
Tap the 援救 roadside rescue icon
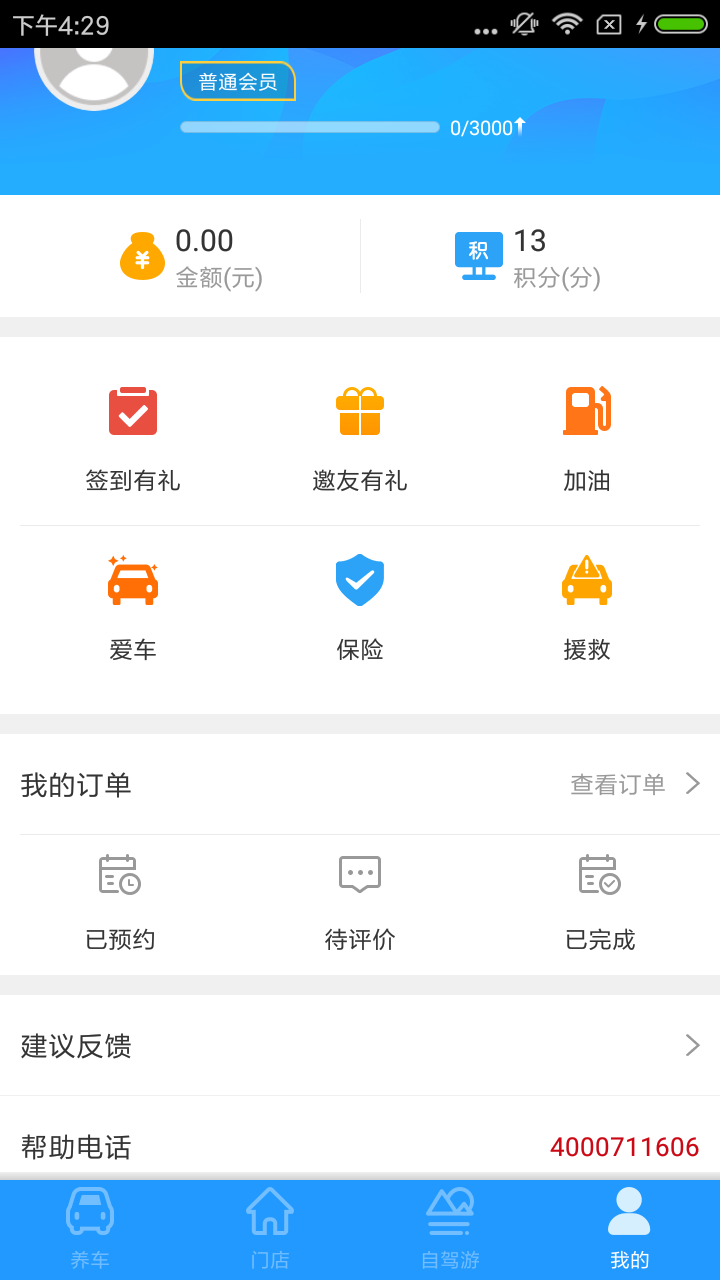point(586,580)
